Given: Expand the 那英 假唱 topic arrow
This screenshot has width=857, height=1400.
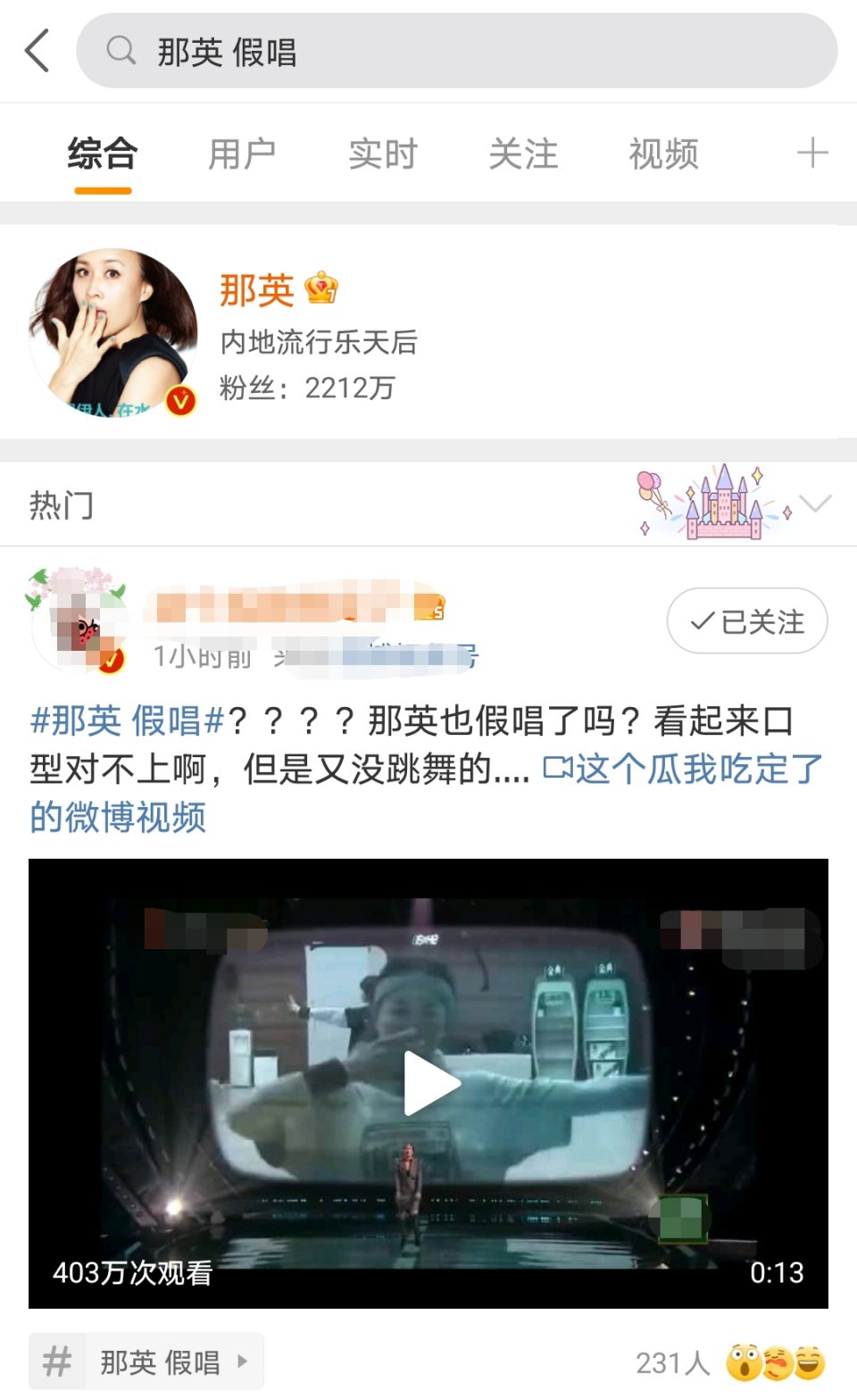Looking at the screenshot, I should [242, 1361].
